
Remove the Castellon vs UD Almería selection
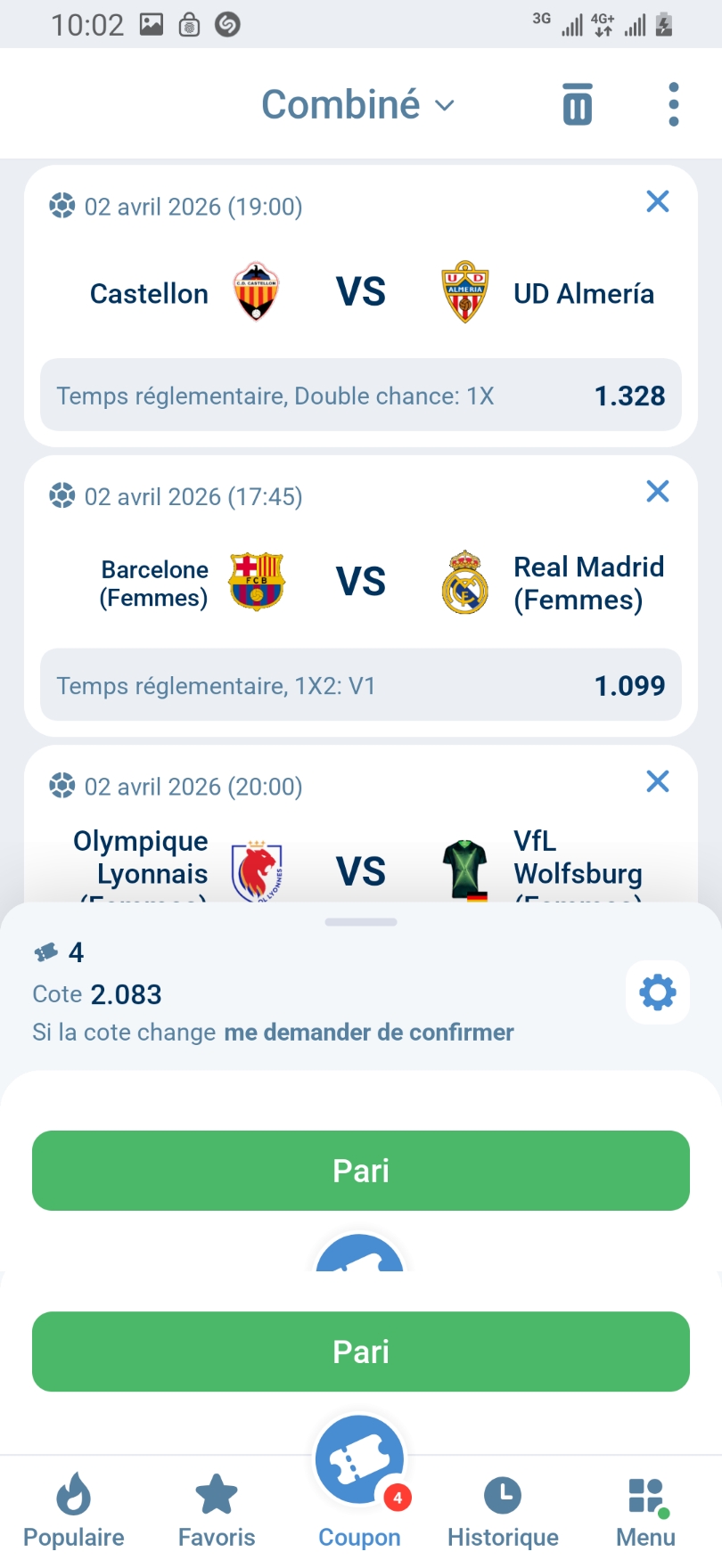[657, 201]
